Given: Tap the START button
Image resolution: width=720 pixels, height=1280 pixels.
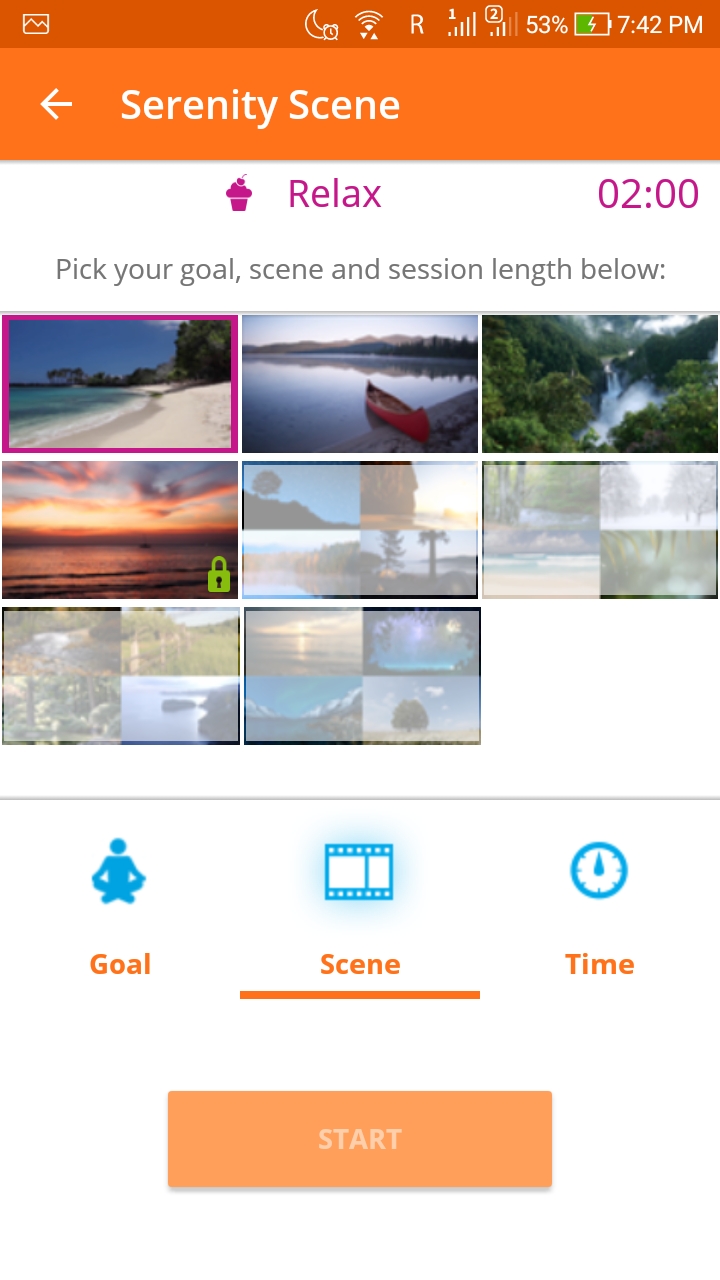Looking at the screenshot, I should (360, 1139).
